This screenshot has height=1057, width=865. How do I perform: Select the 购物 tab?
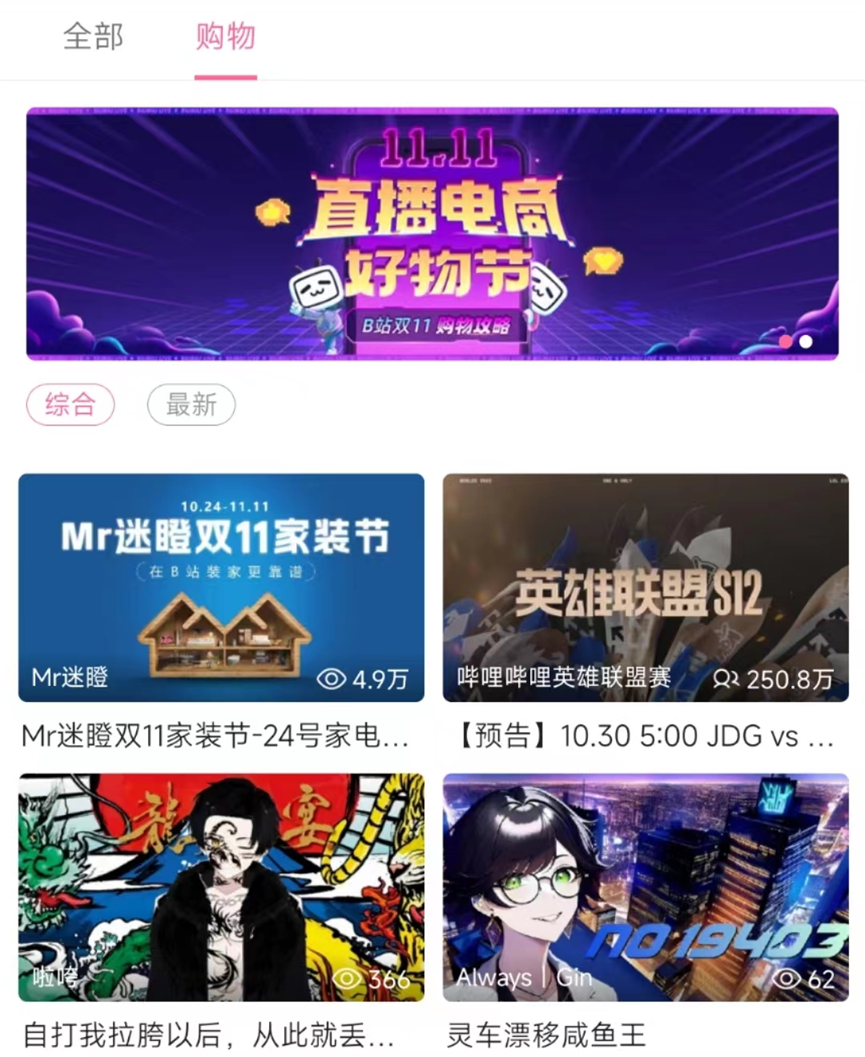224,37
